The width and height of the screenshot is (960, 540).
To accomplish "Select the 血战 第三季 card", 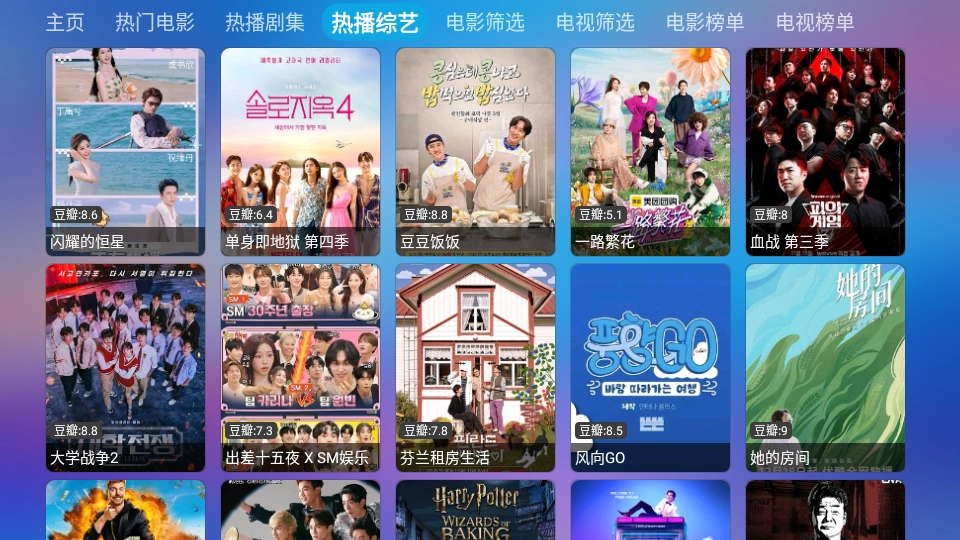I will (825, 150).
